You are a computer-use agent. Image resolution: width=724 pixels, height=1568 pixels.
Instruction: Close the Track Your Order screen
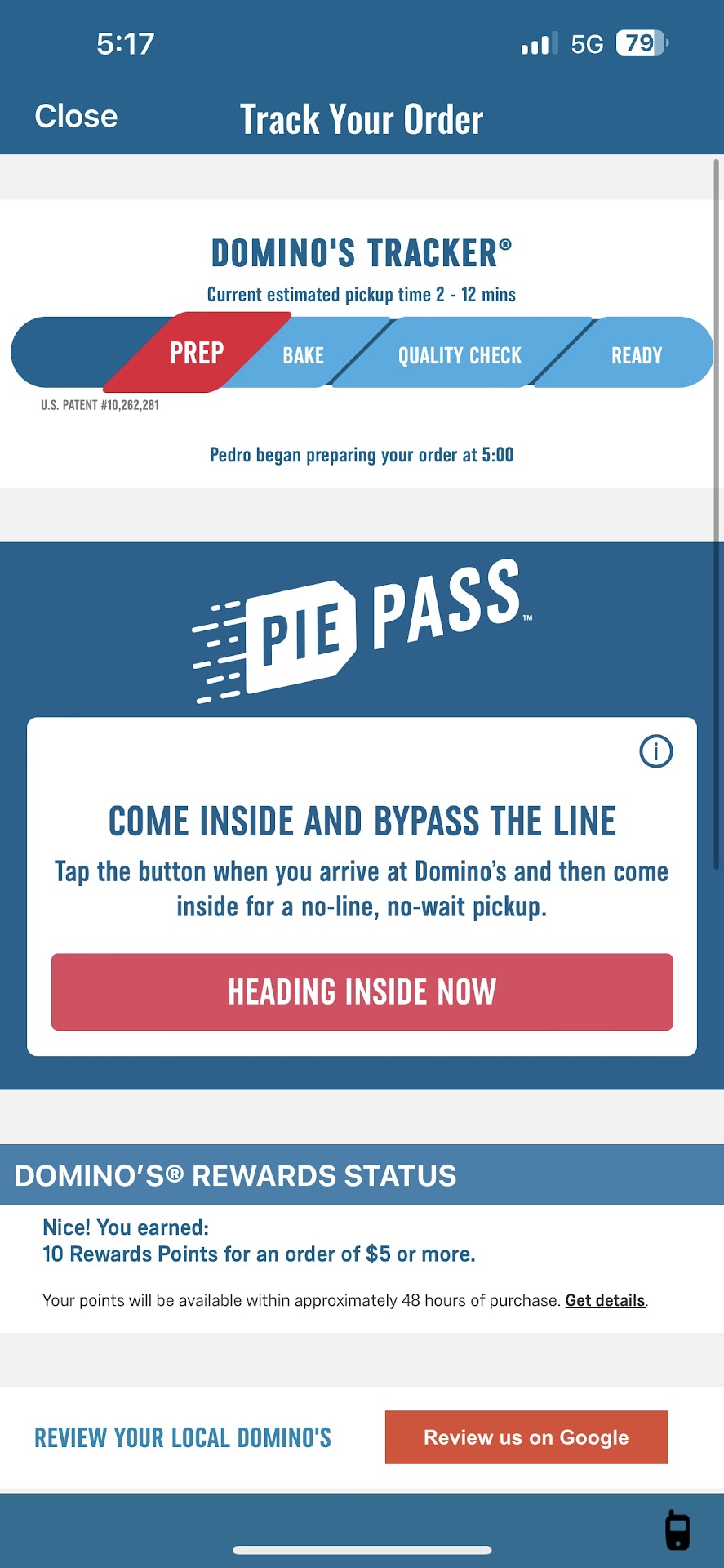pos(76,117)
